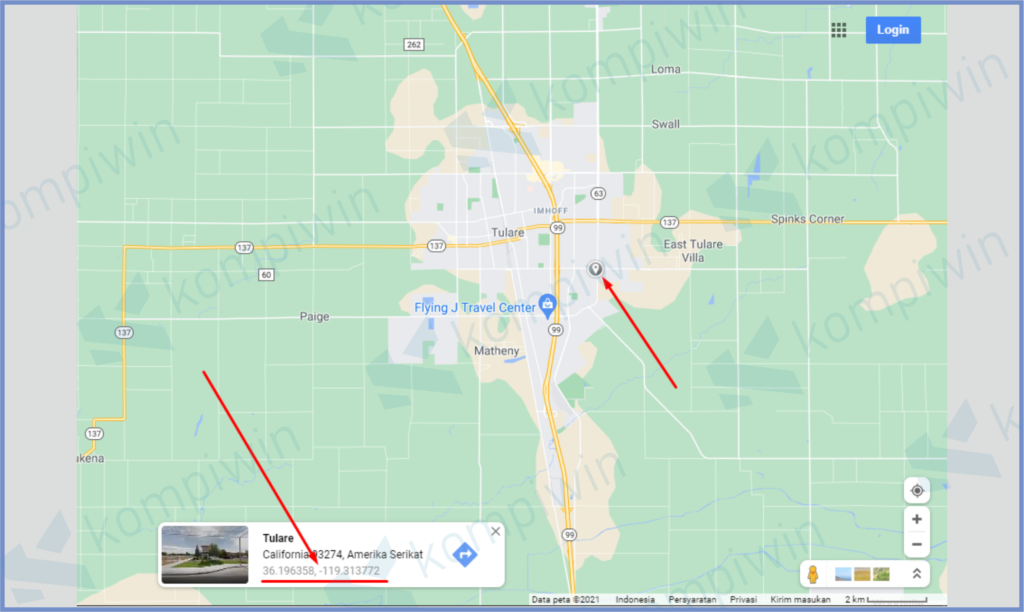Open the Privasi link

tap(743, 600)
